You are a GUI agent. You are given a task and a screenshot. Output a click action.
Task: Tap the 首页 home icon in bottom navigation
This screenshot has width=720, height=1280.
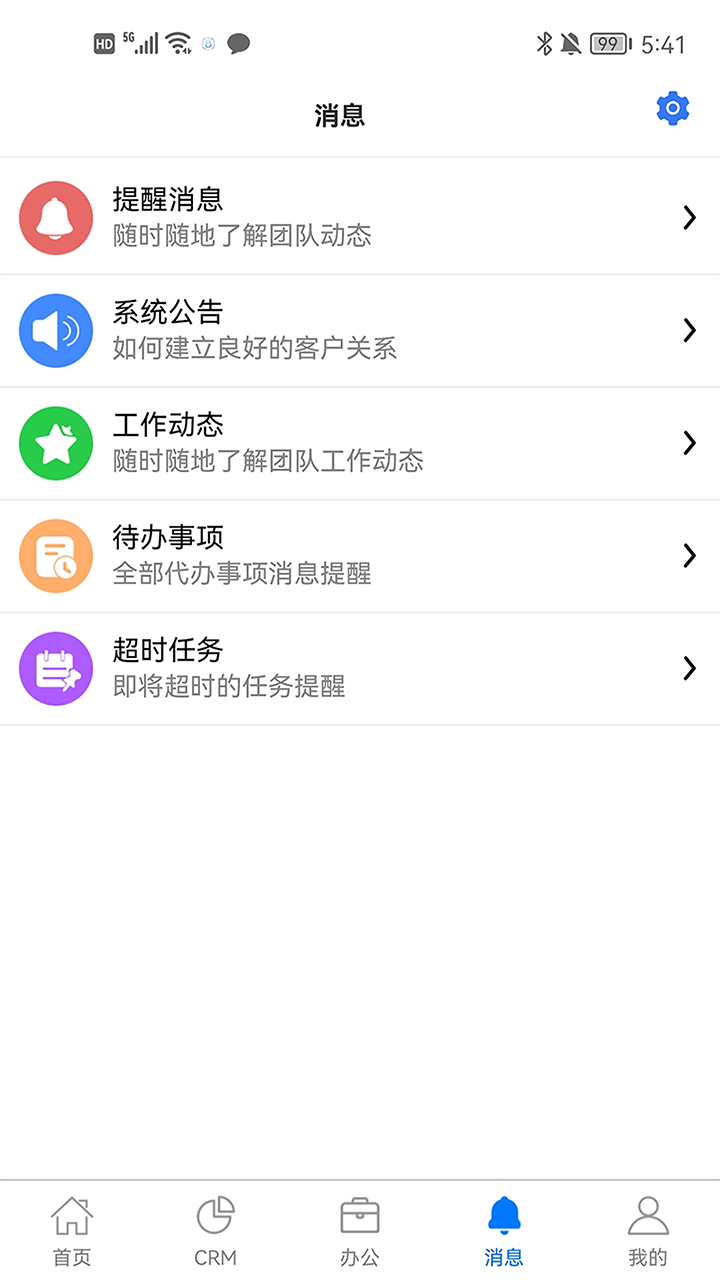point(71,1218)
